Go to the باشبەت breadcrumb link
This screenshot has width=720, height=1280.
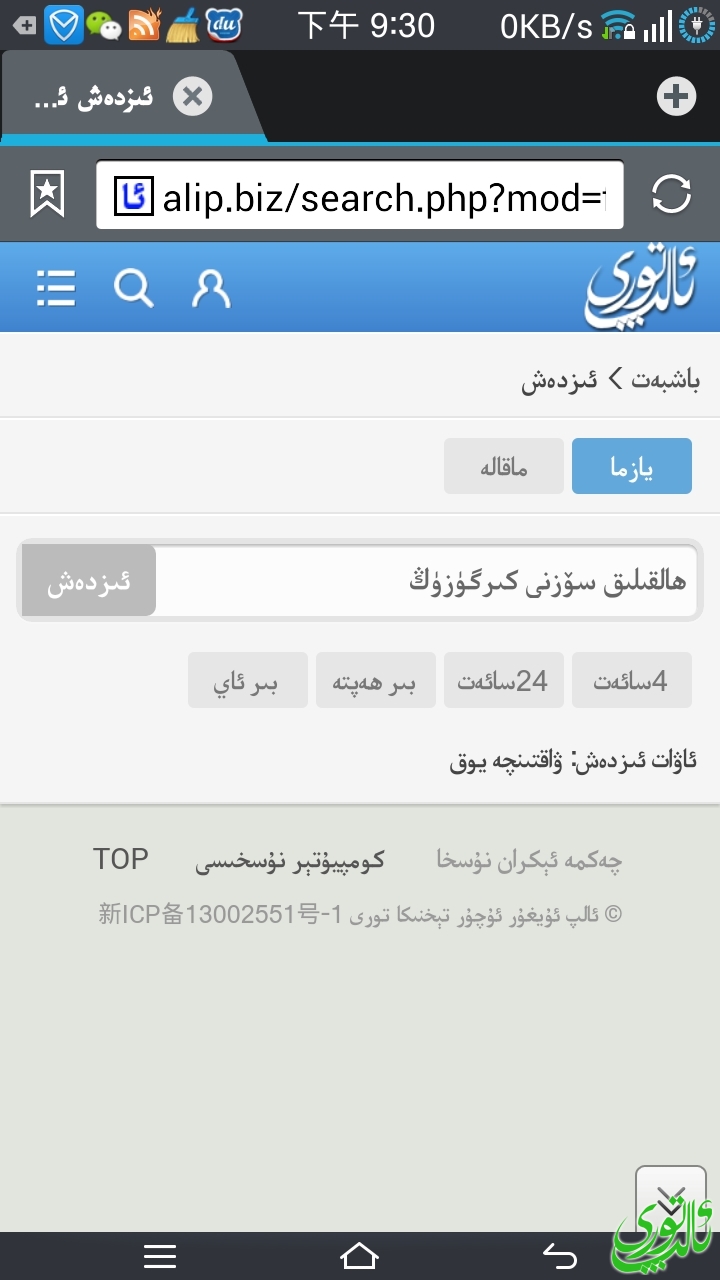click(666, 380)
